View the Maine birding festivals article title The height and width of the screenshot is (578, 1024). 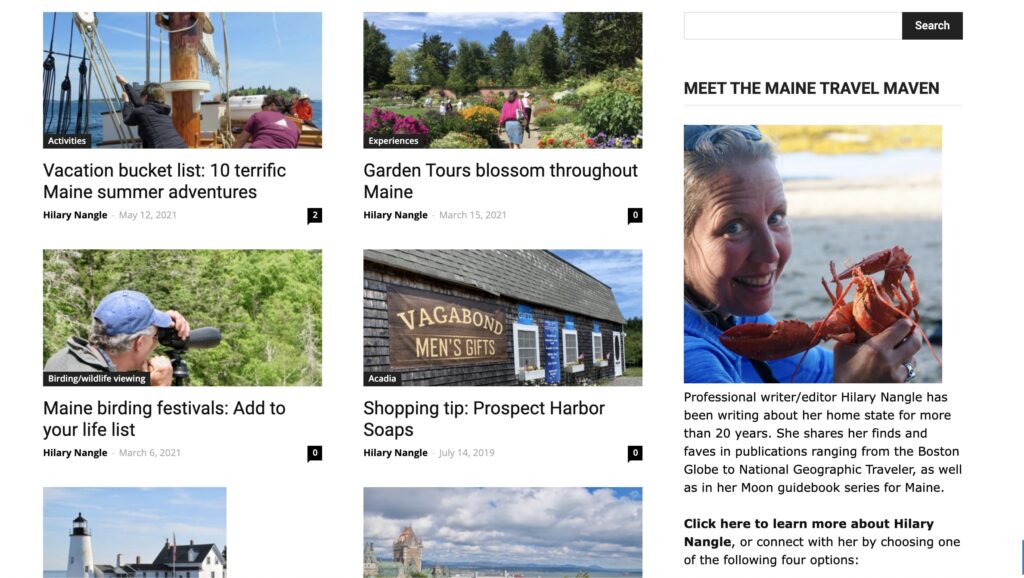pos(164,419)
